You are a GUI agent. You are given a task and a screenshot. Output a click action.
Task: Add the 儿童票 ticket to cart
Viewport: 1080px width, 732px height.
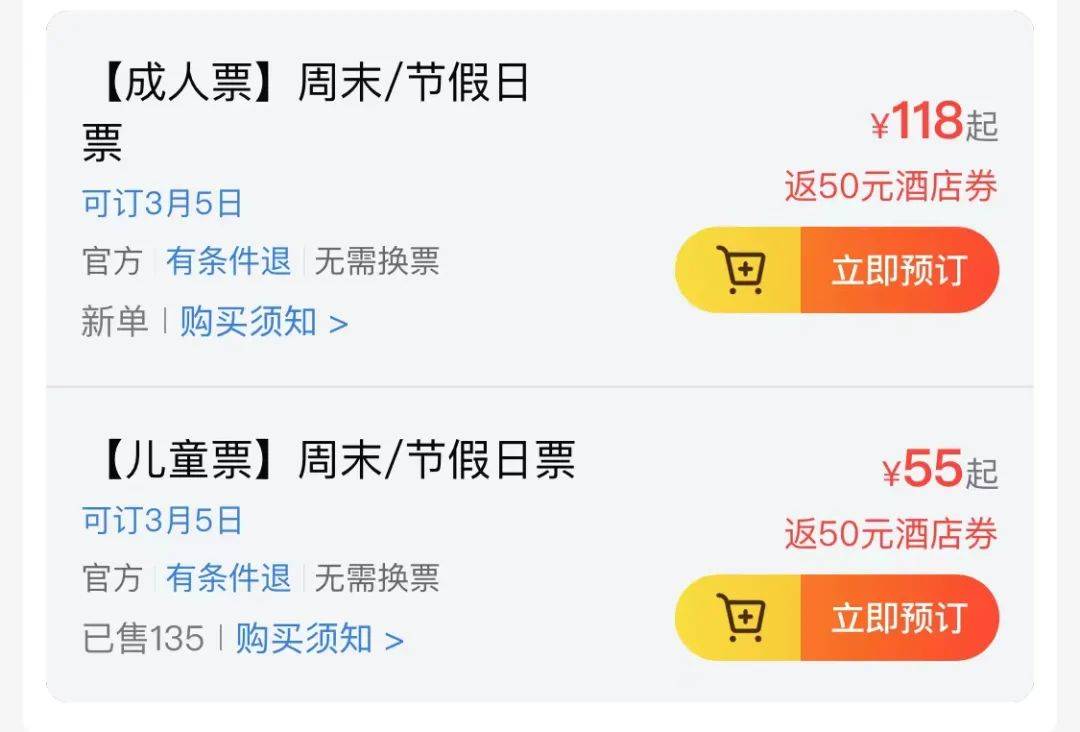coord(740,617)
